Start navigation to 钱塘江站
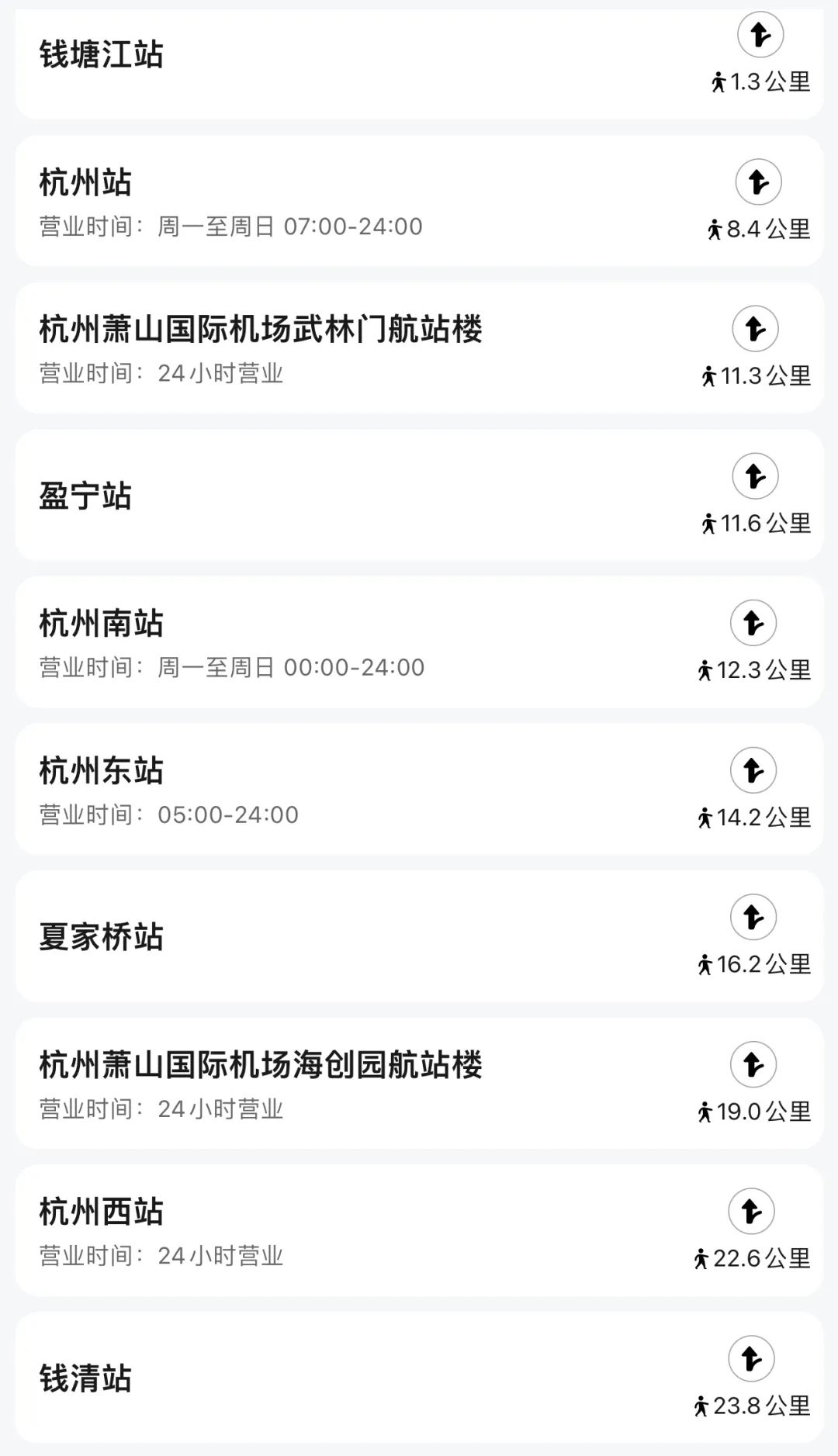The width and height of the screenshot is (838, 1456). tap(760, 35)
